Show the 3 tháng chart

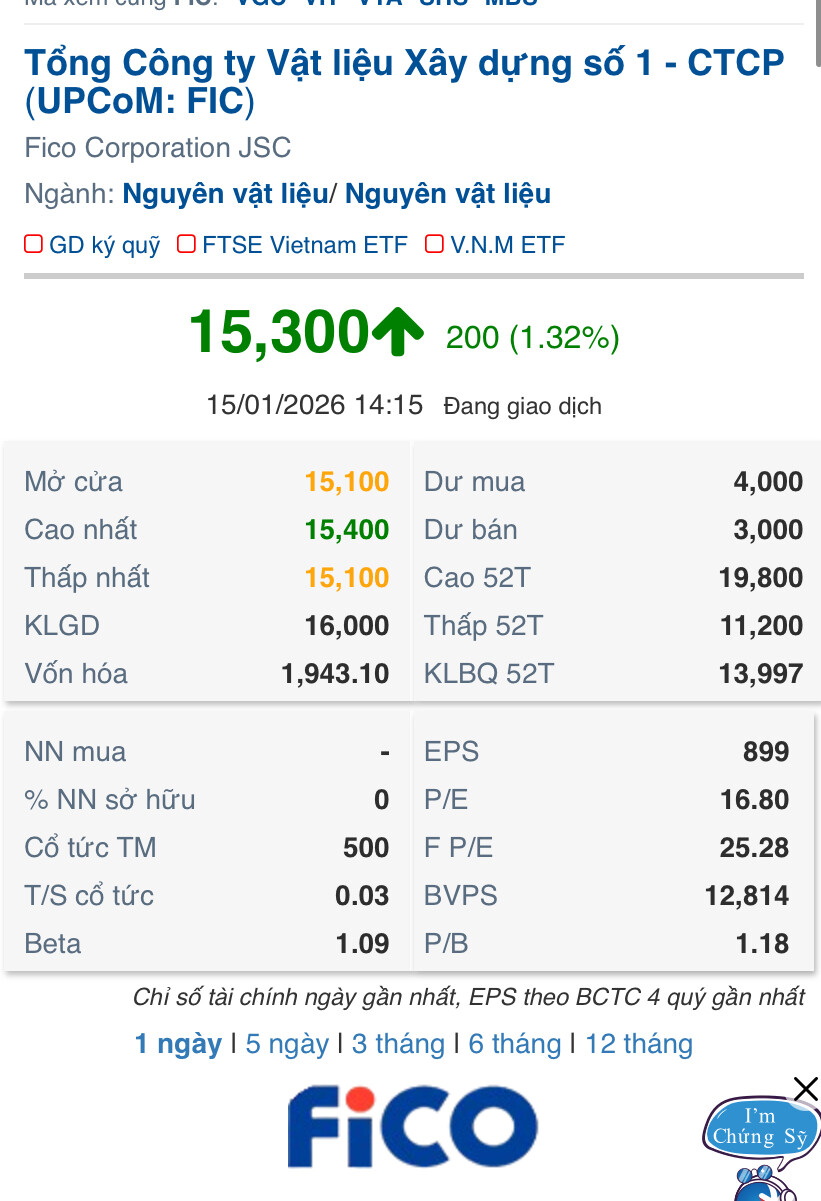coord(398,1044)
